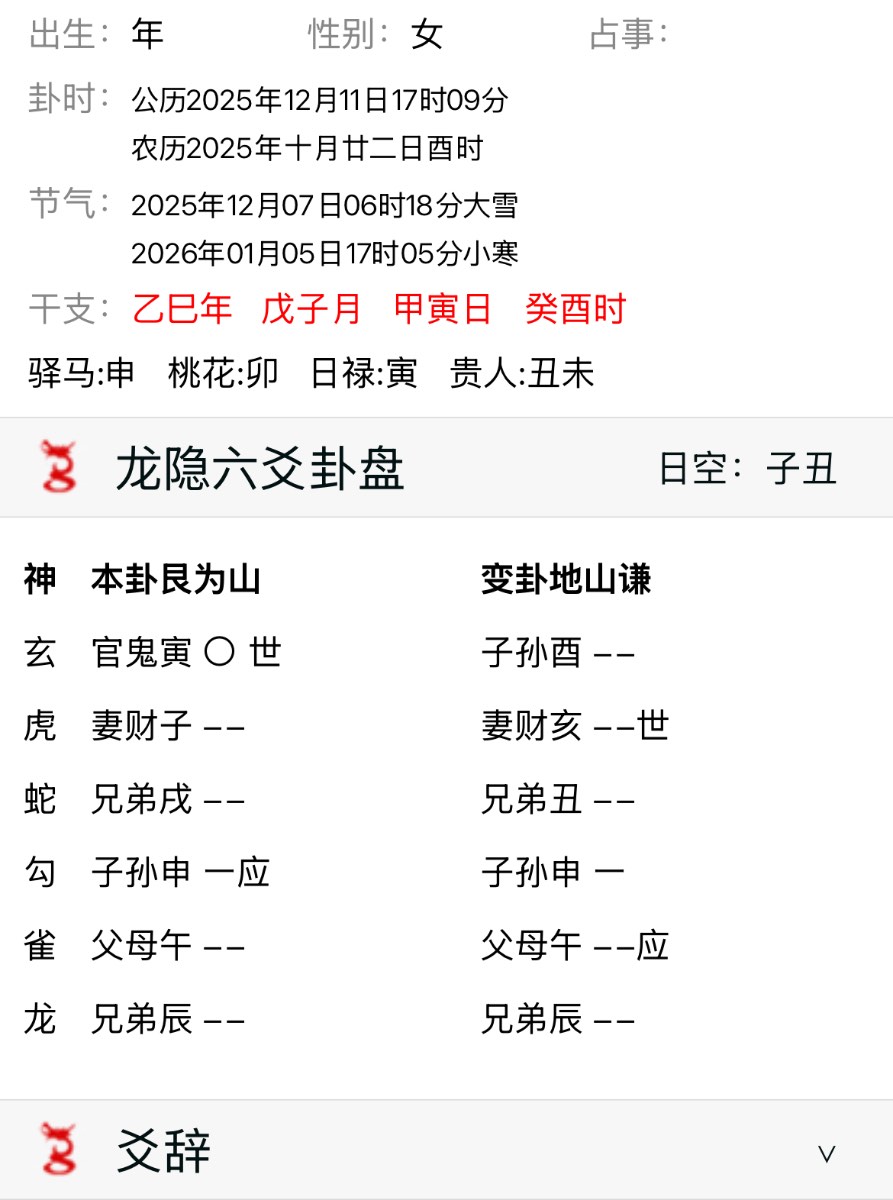Expand the 爻辞 section
The width and height of the screenshot is (893, 1200).
pos(826,1153)
